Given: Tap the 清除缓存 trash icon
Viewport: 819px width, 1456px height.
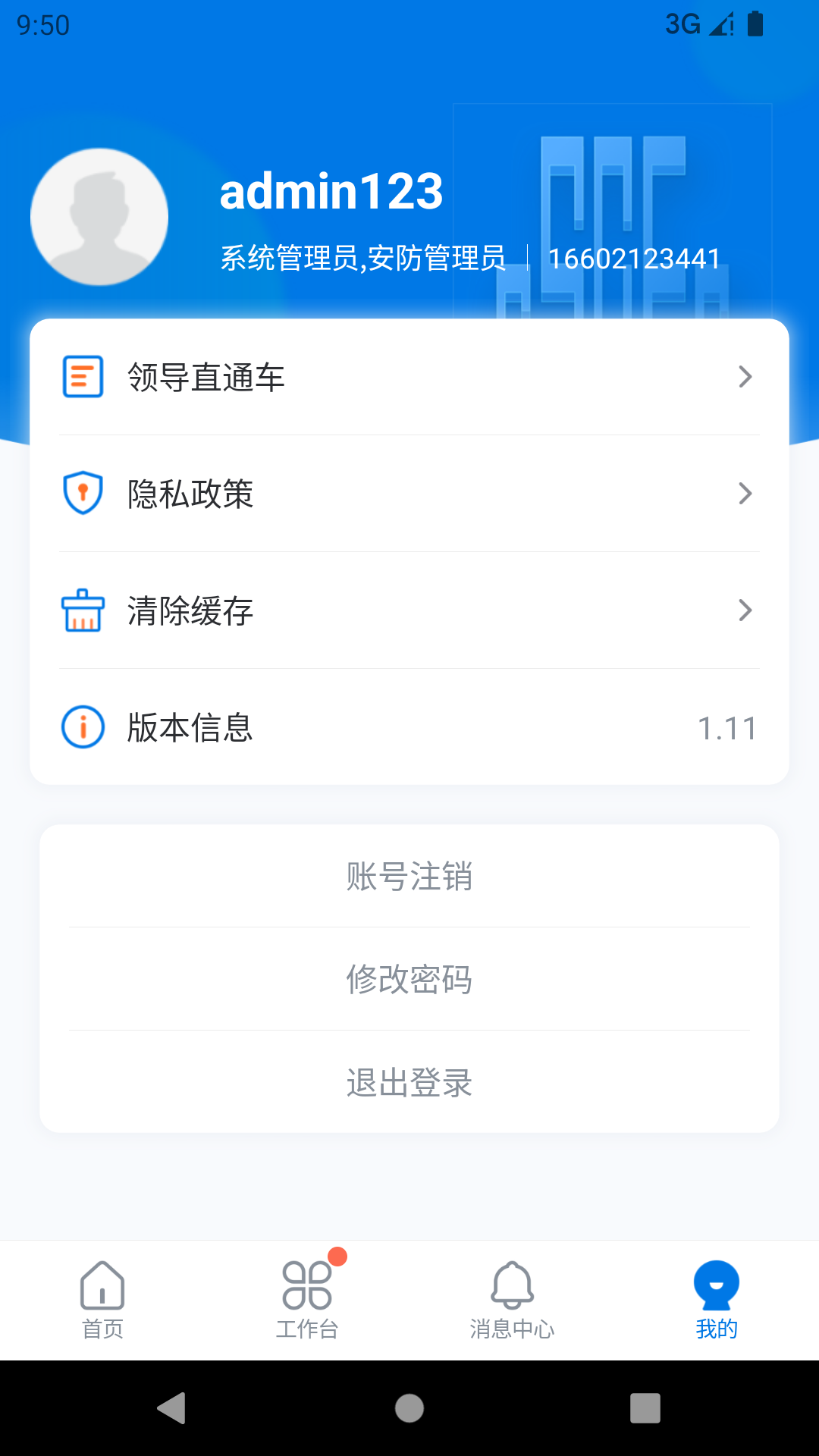Looking at the screenshot, I should (82, 610).
